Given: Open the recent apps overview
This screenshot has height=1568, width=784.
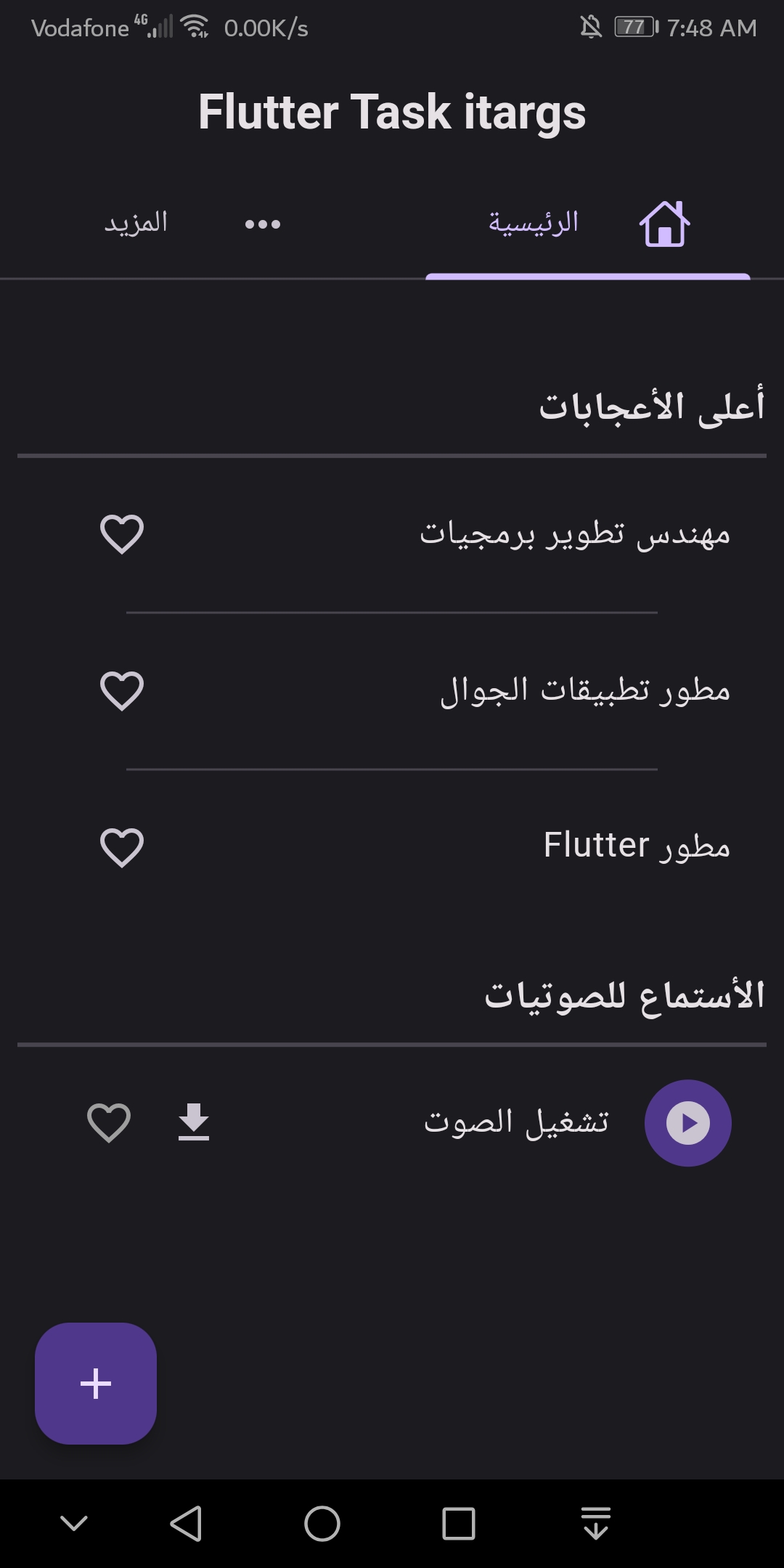Looking at the screenshot, I should point(459,1523).
